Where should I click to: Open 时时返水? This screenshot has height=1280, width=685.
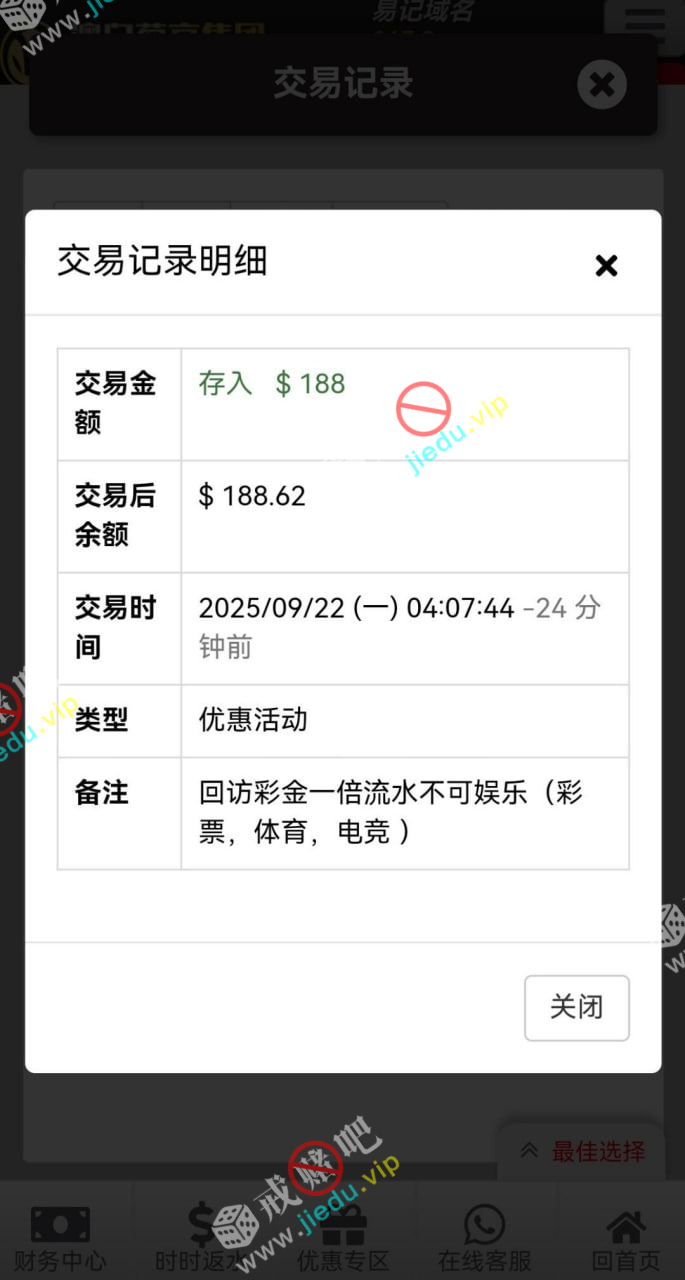pyautogui.click(x=203, y=1238)
